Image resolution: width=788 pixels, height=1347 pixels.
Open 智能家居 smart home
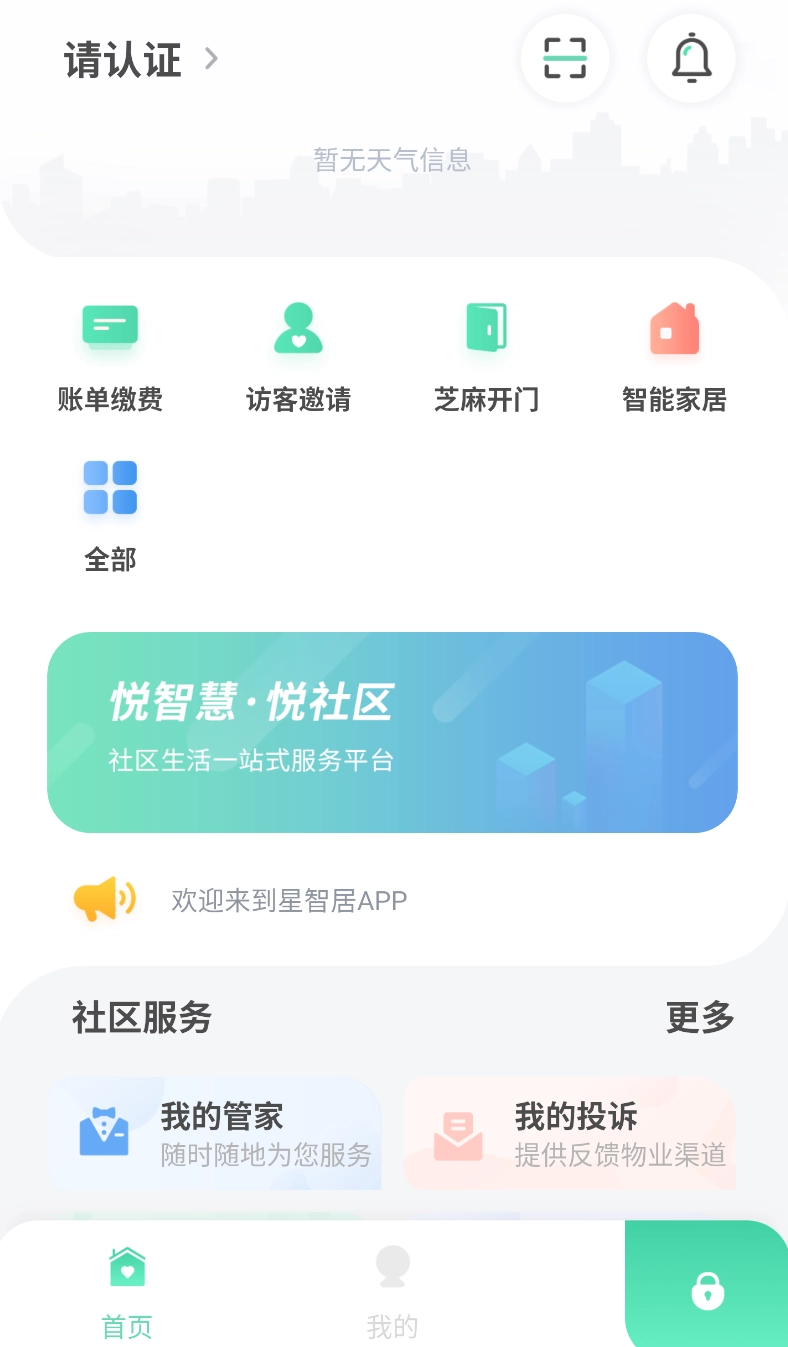[x=674, y=355]
